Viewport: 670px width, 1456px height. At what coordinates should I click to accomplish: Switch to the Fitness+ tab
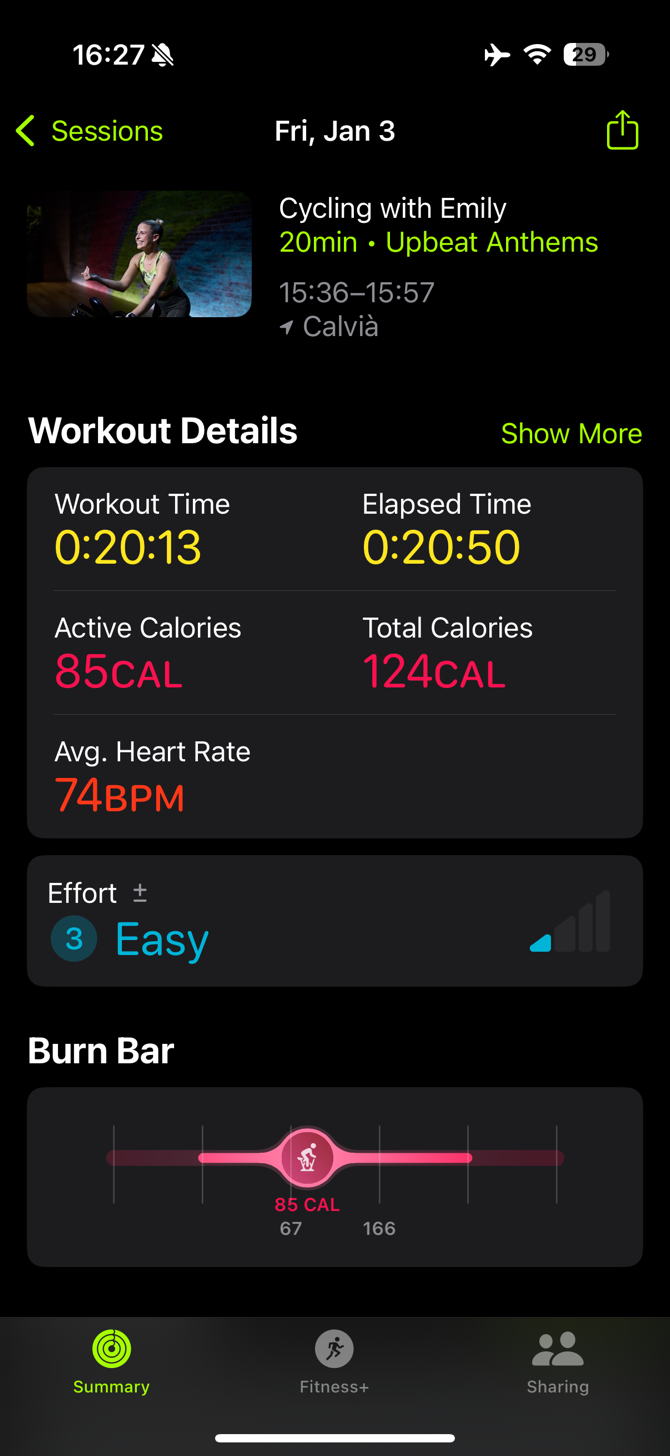click(334, 1362)
